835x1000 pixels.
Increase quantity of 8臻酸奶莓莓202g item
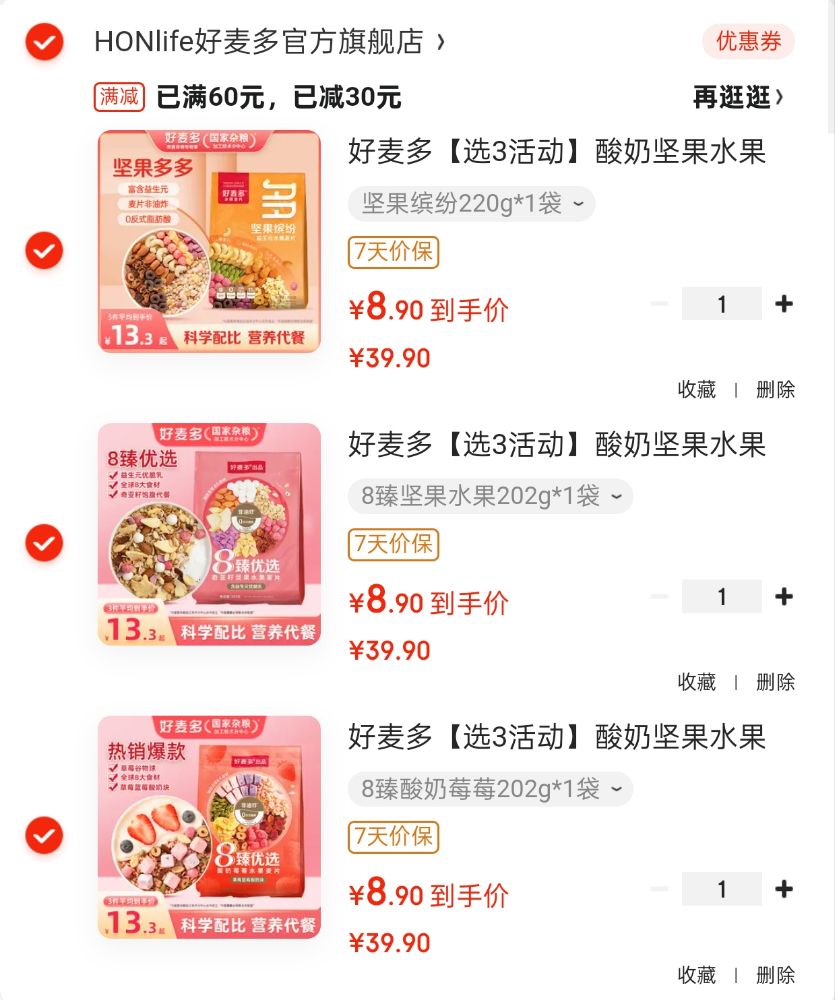coord(784,889)
